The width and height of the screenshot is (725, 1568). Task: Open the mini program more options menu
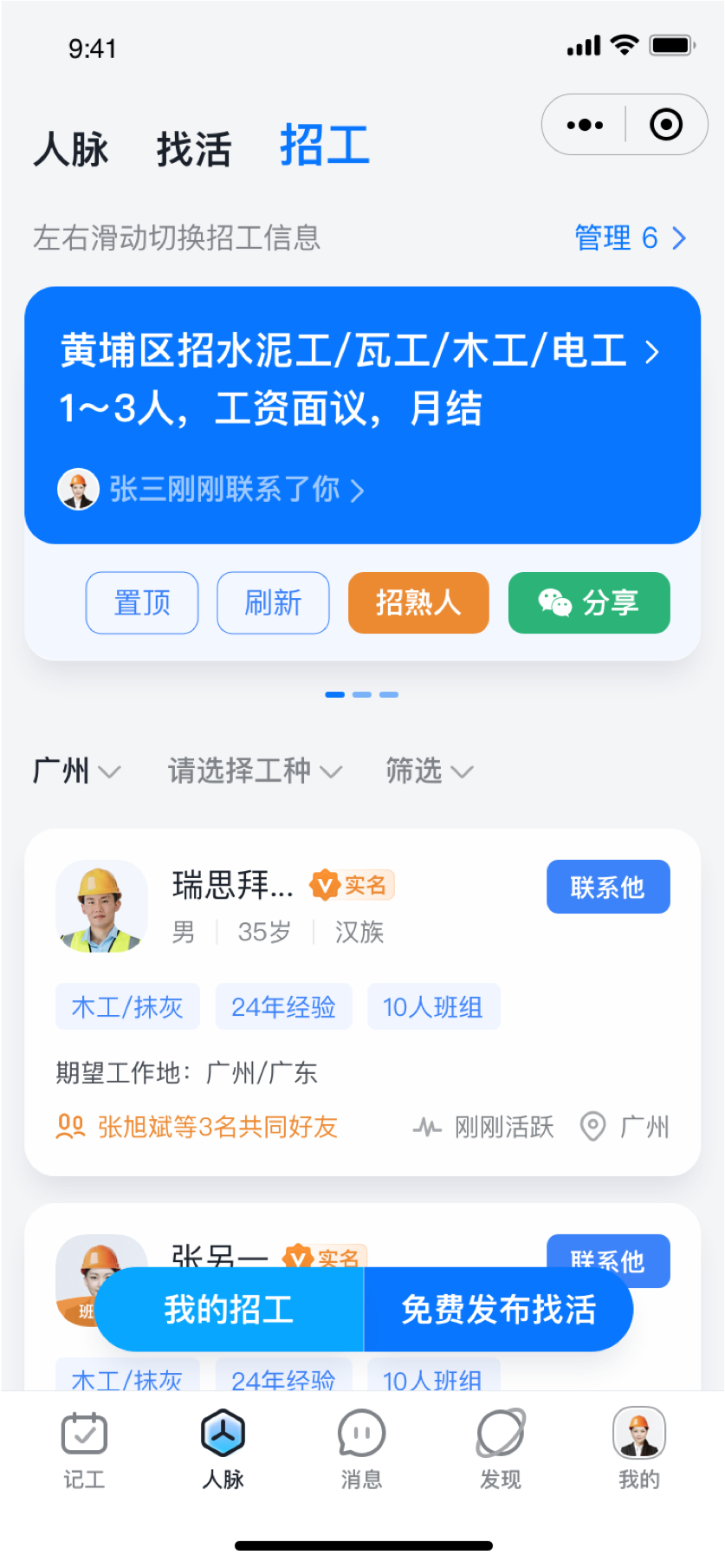click(x=585, y=125)
